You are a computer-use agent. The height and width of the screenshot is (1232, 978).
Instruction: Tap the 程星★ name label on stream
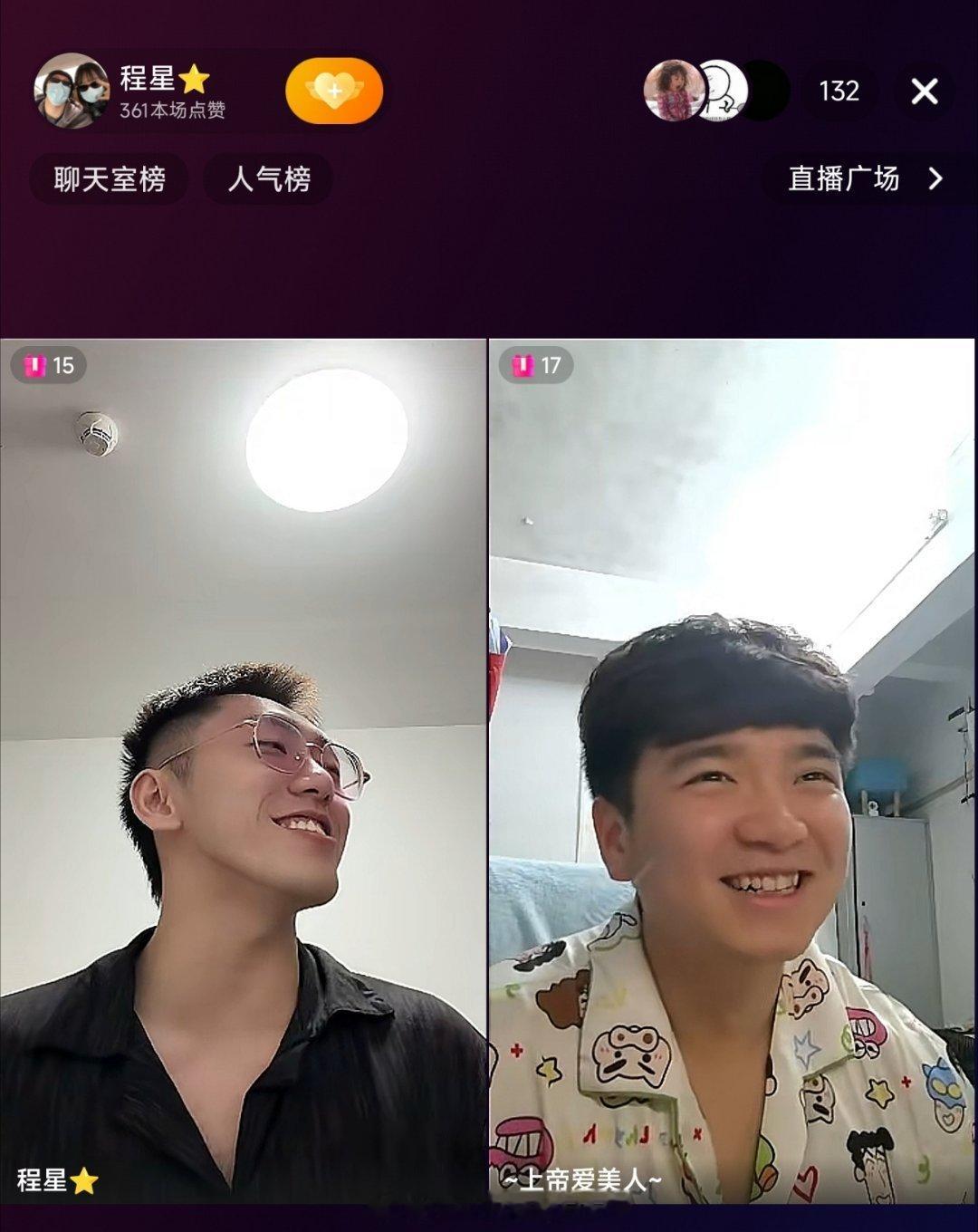point(54,1178)
